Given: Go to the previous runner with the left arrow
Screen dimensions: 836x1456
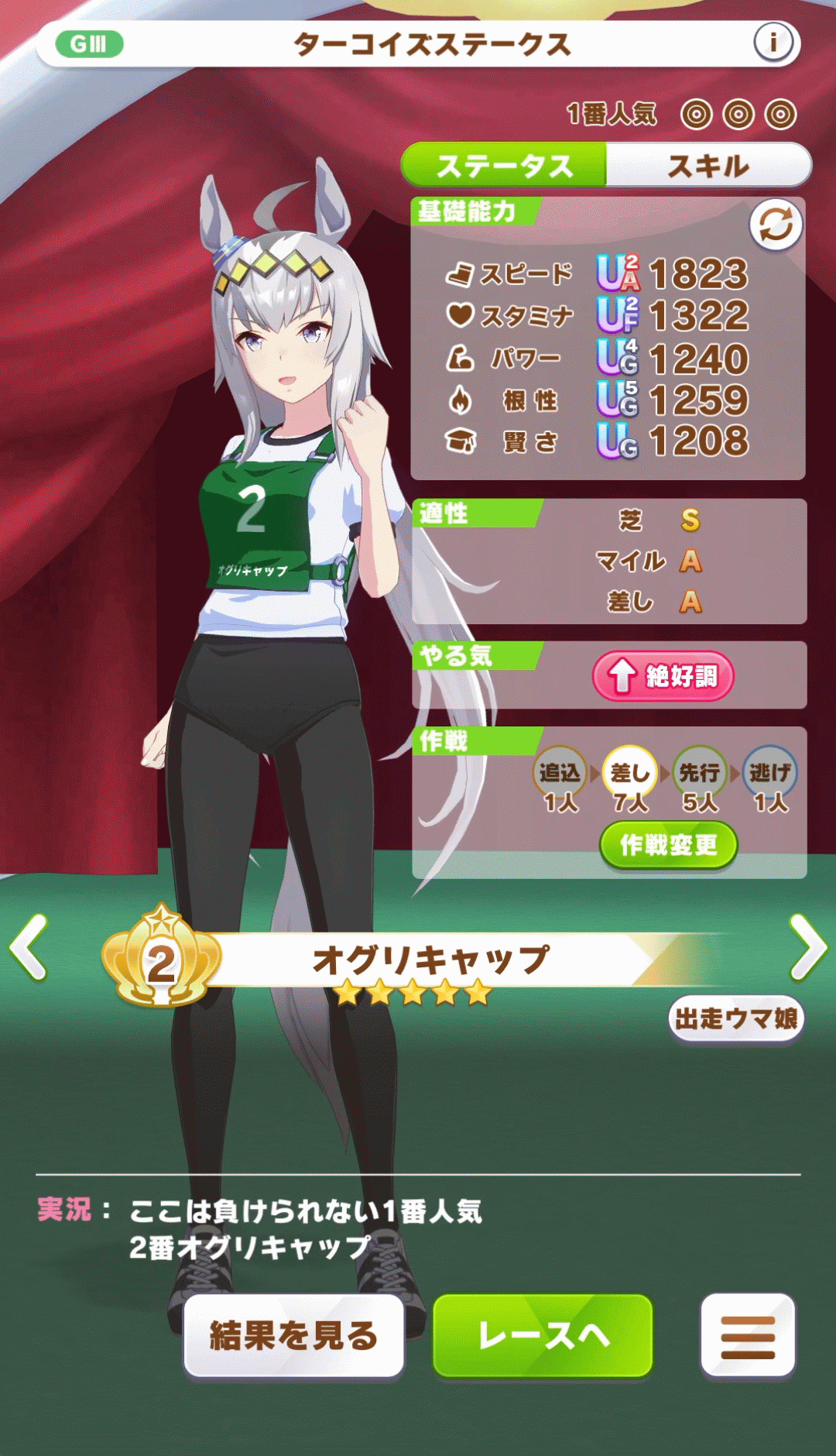Looking at the screenshot, I should (29, 947).
